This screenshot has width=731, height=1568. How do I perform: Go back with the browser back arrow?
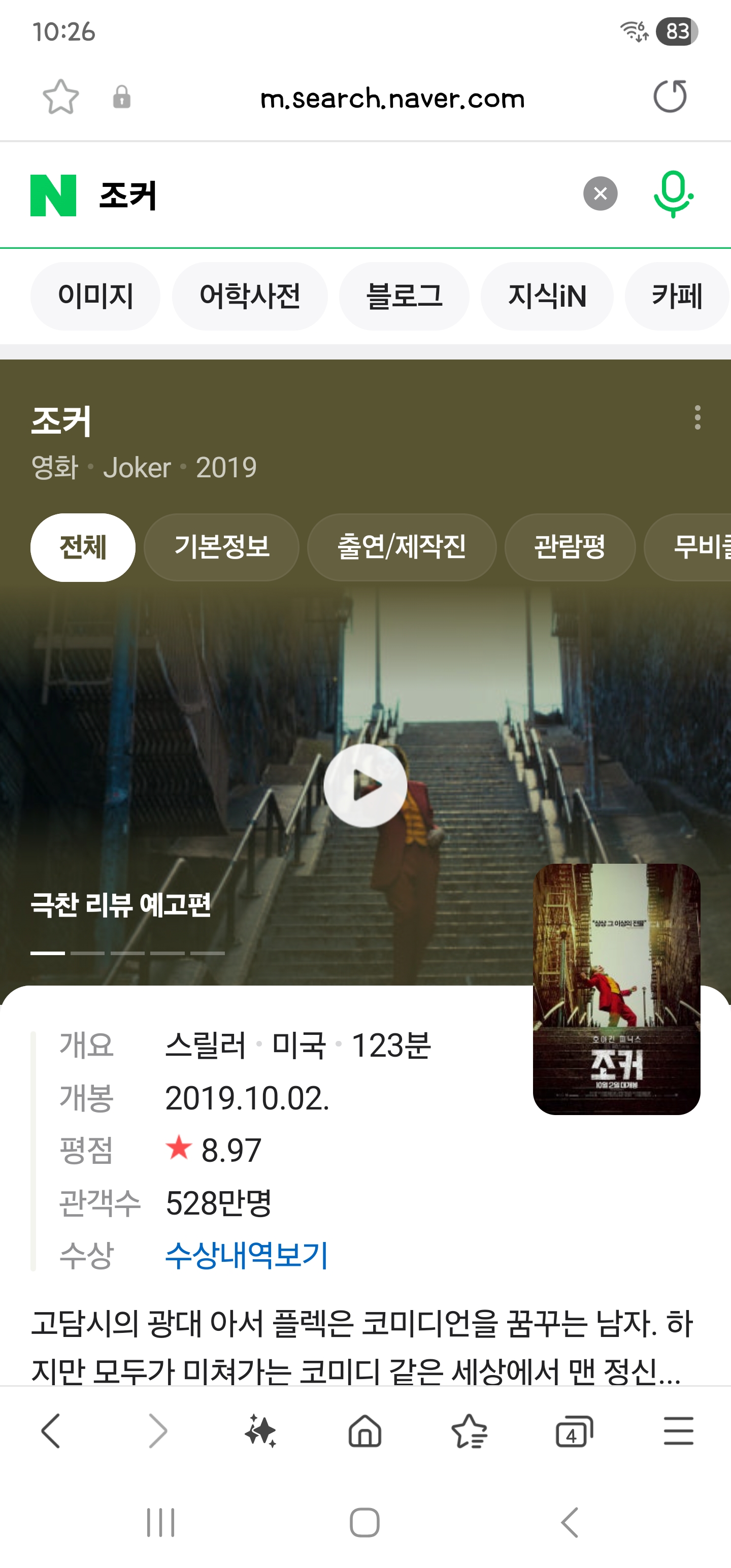(51, 1430)
